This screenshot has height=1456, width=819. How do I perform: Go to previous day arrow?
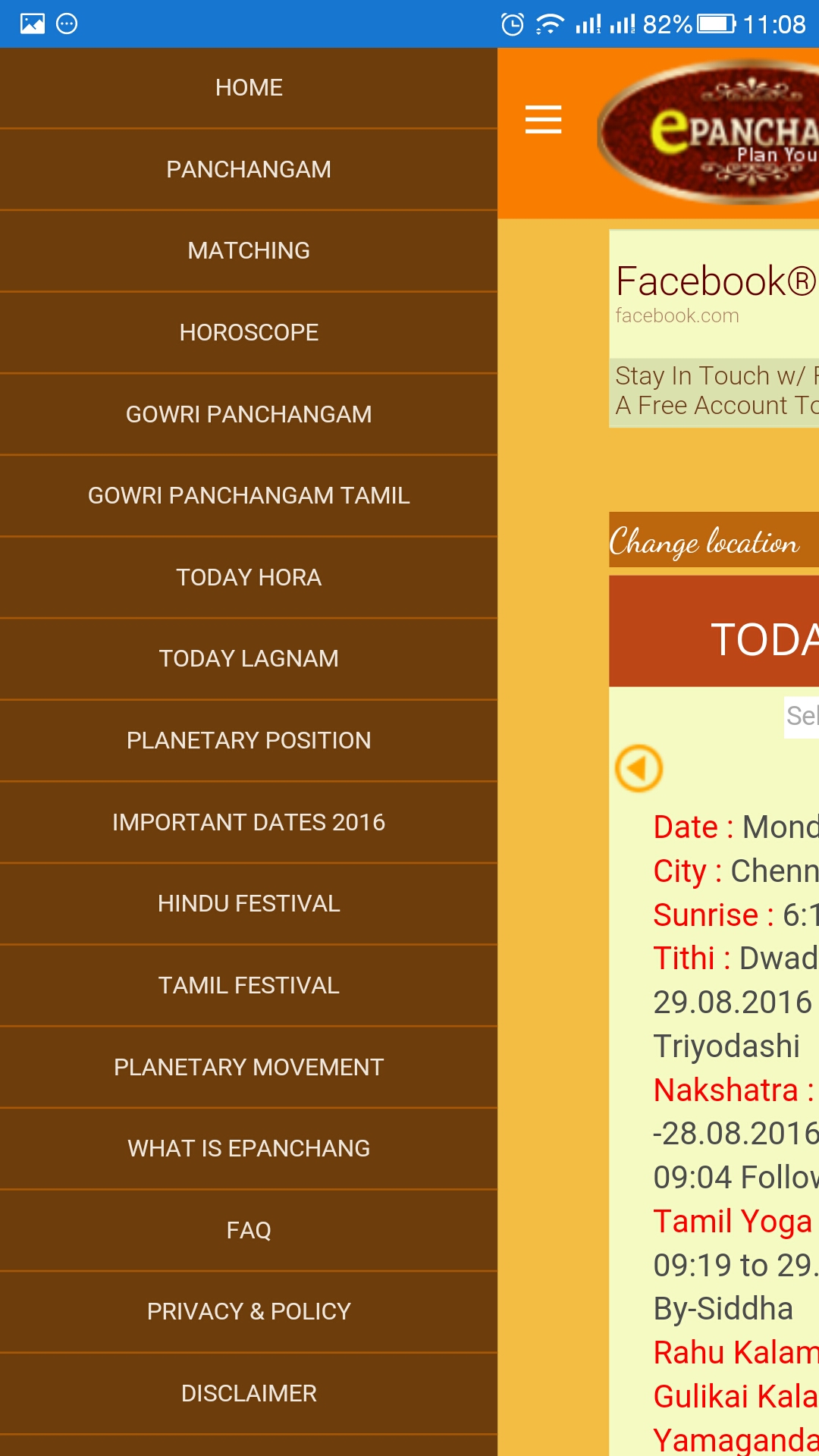[x=639, y=768]
